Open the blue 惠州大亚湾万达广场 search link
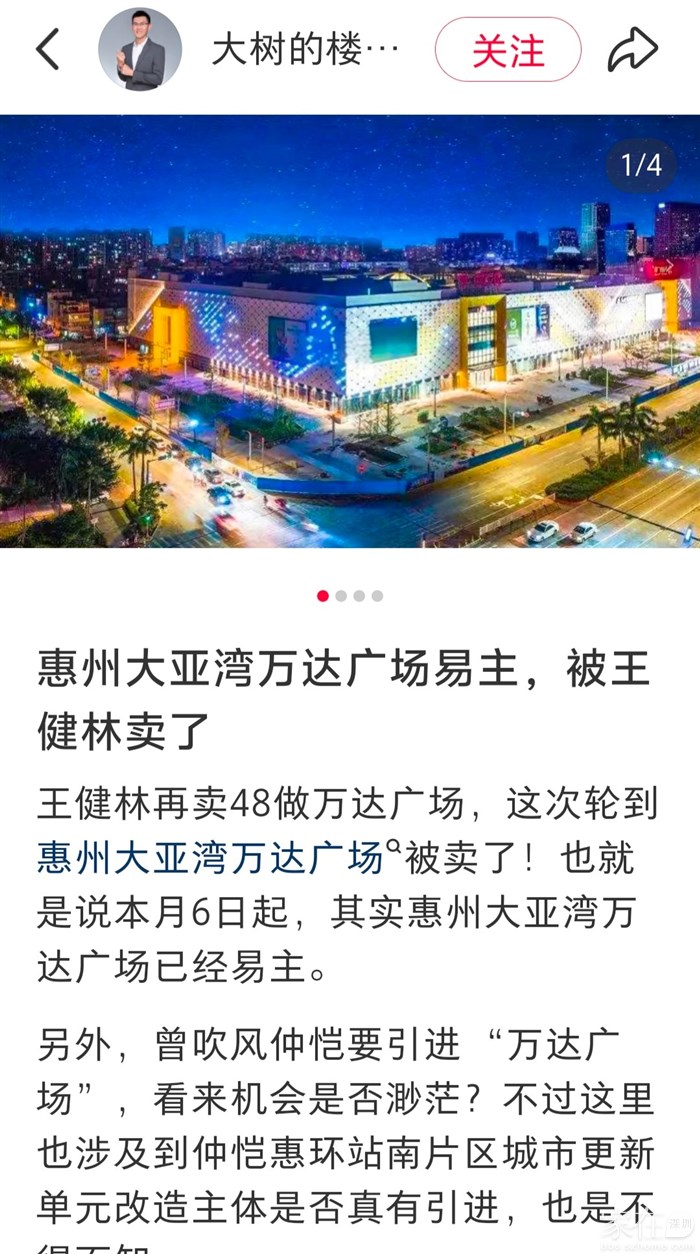This screenshot has width=700, height=1254. [211, 858]
